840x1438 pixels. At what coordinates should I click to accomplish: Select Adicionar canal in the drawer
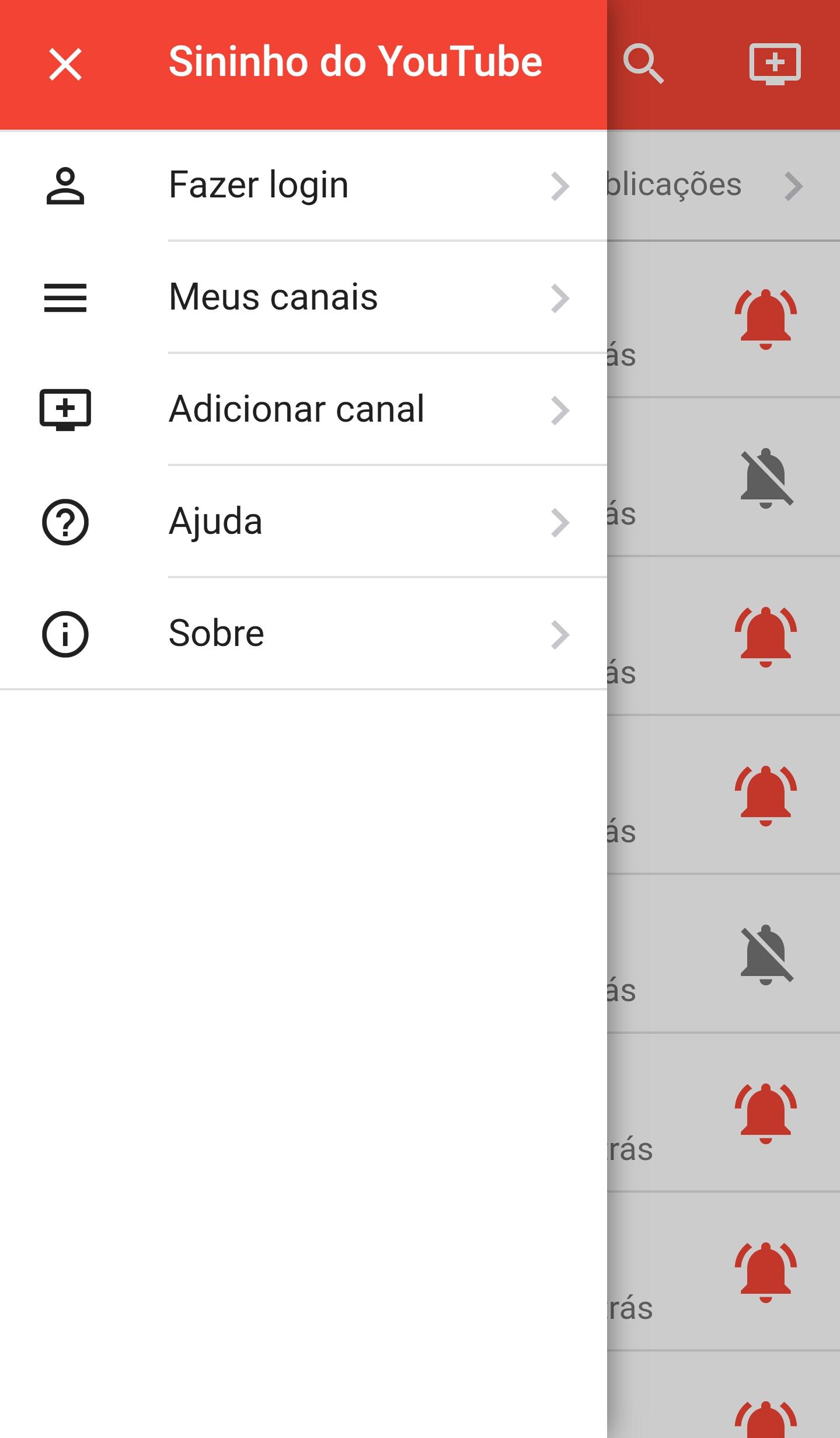304,409
